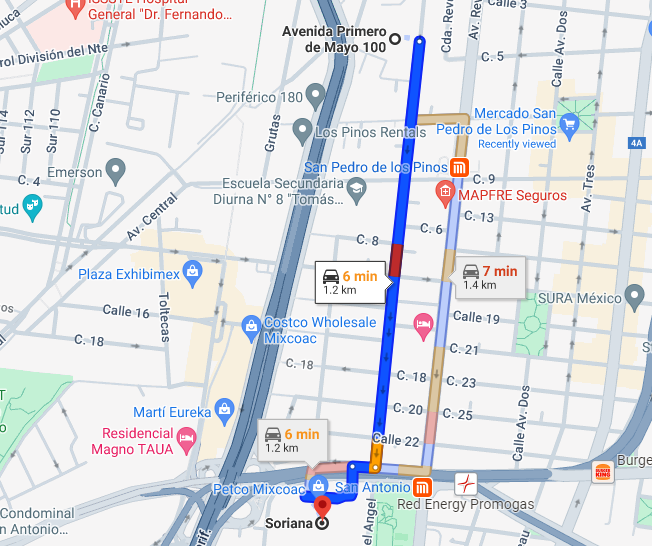Select the 6 min 1.2 km route near Calle 16
The height and width of the screenshot is (546, 652).
coord(350,282)
